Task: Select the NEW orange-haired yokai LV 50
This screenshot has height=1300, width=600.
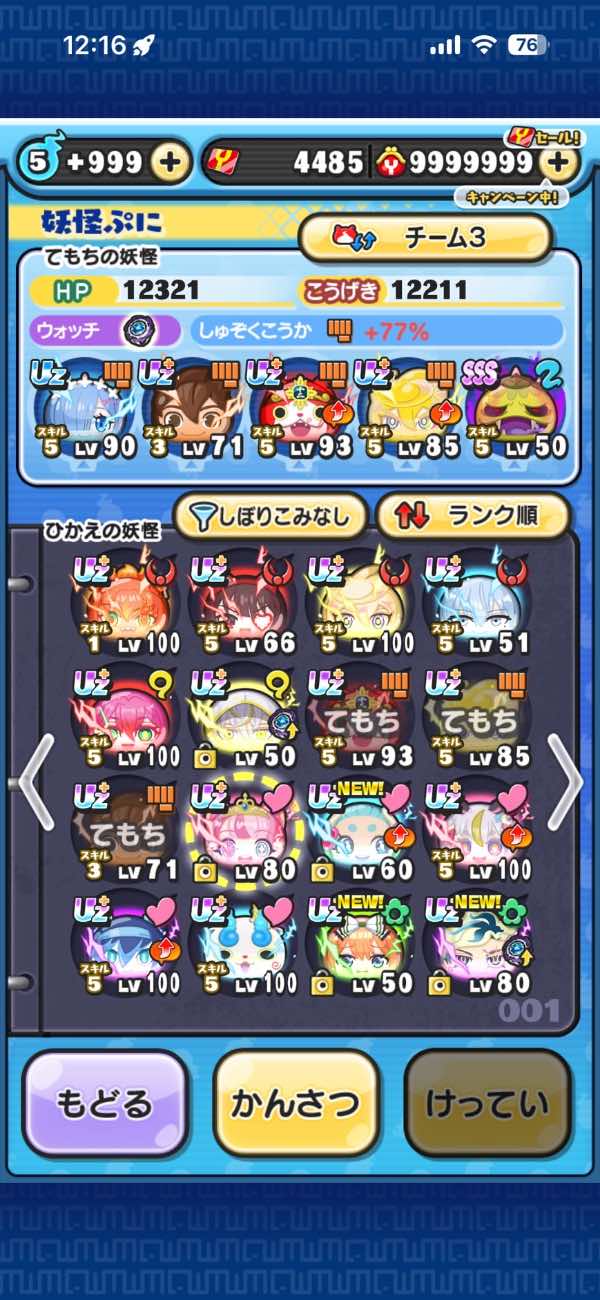Action: coord(357,945)
